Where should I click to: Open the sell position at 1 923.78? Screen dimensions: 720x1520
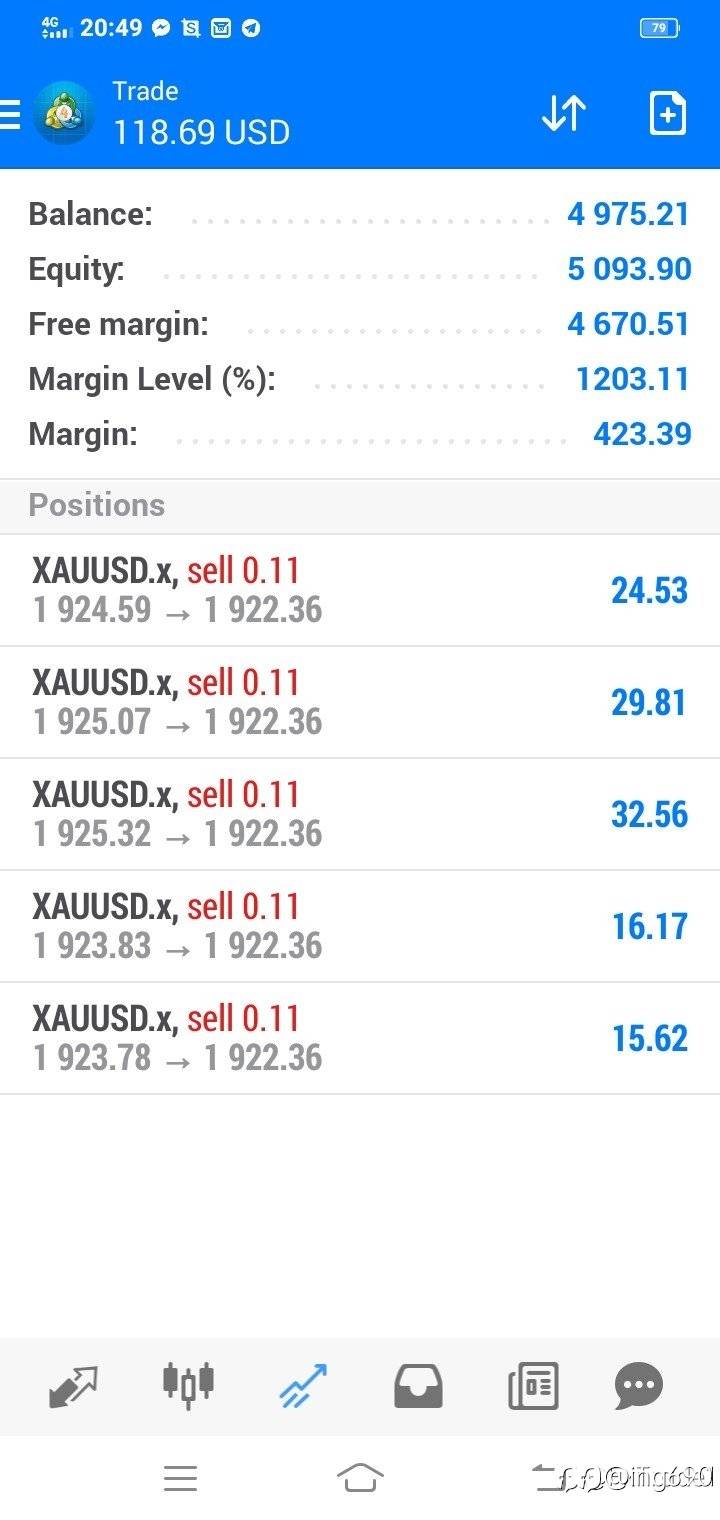[x=360, y=1038]
